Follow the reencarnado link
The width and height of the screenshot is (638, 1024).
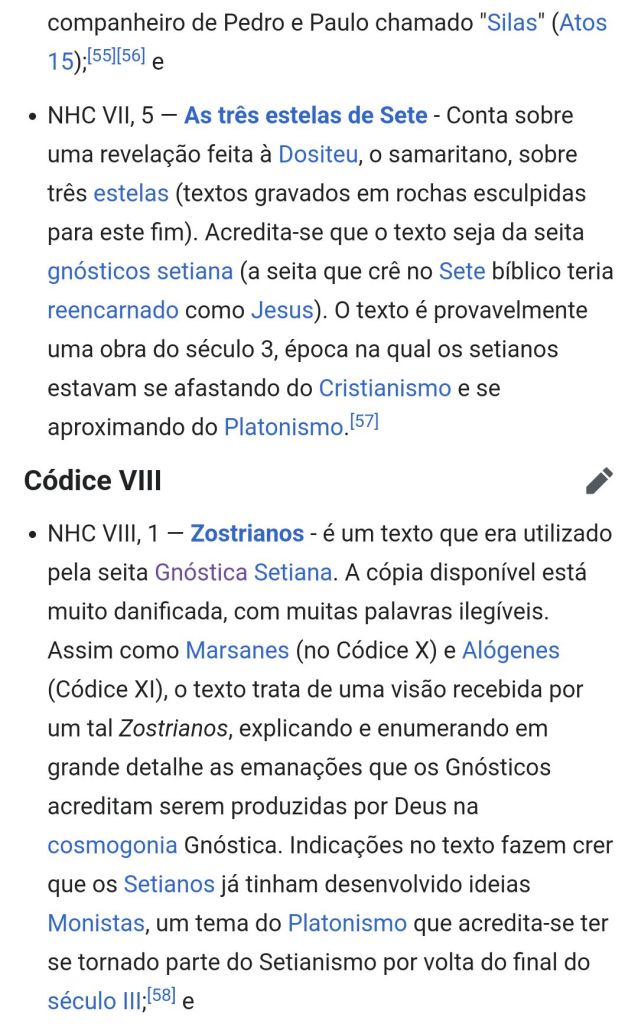[113, 310]
